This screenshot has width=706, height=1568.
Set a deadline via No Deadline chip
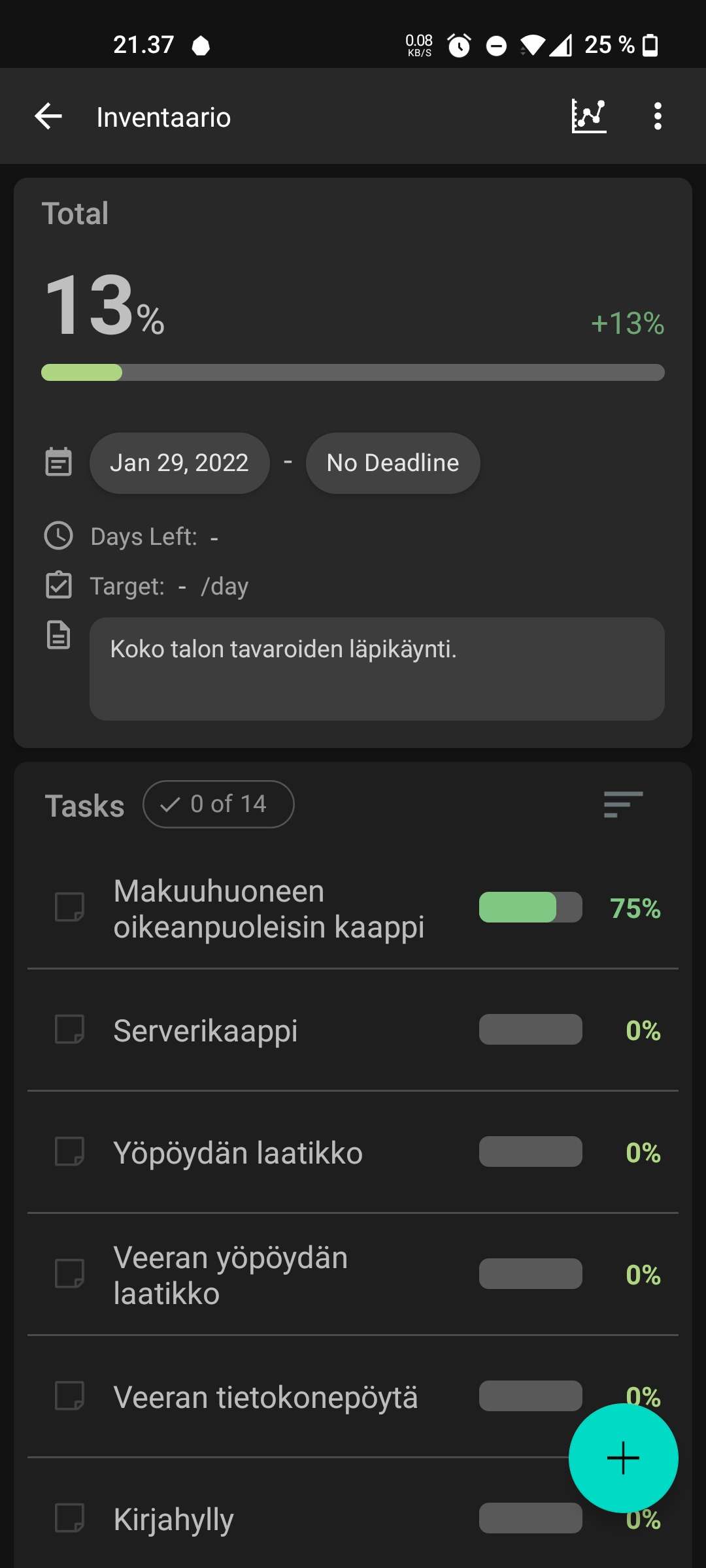click(x=393, y=463)
